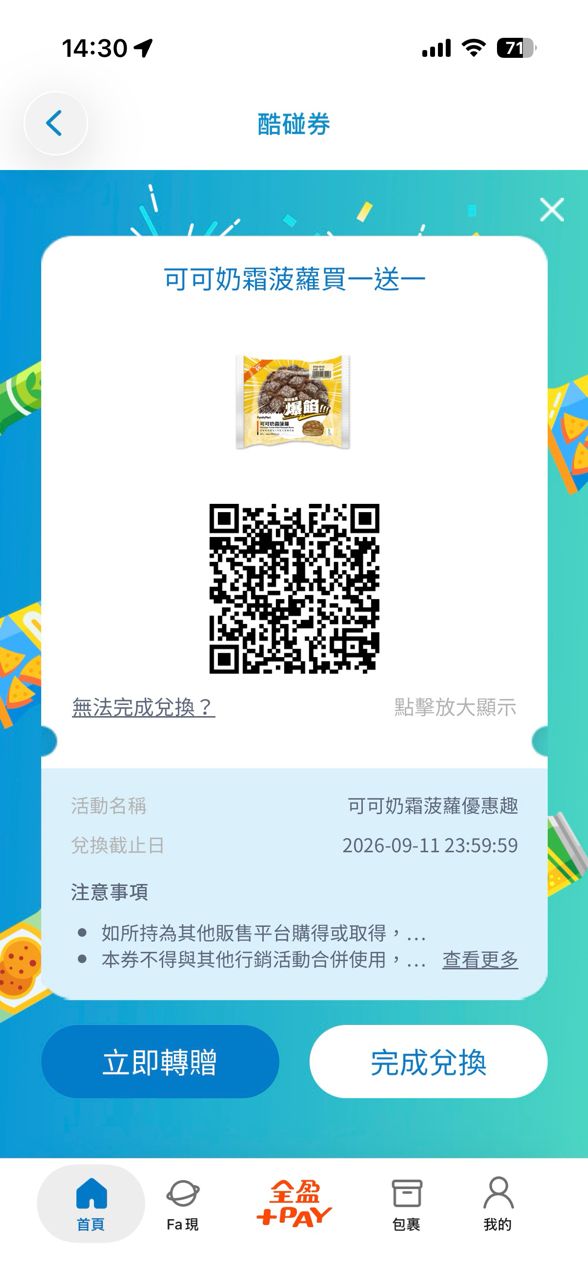
Task: Tap the 完成兌換 button
Action: tap(428, 1062)
